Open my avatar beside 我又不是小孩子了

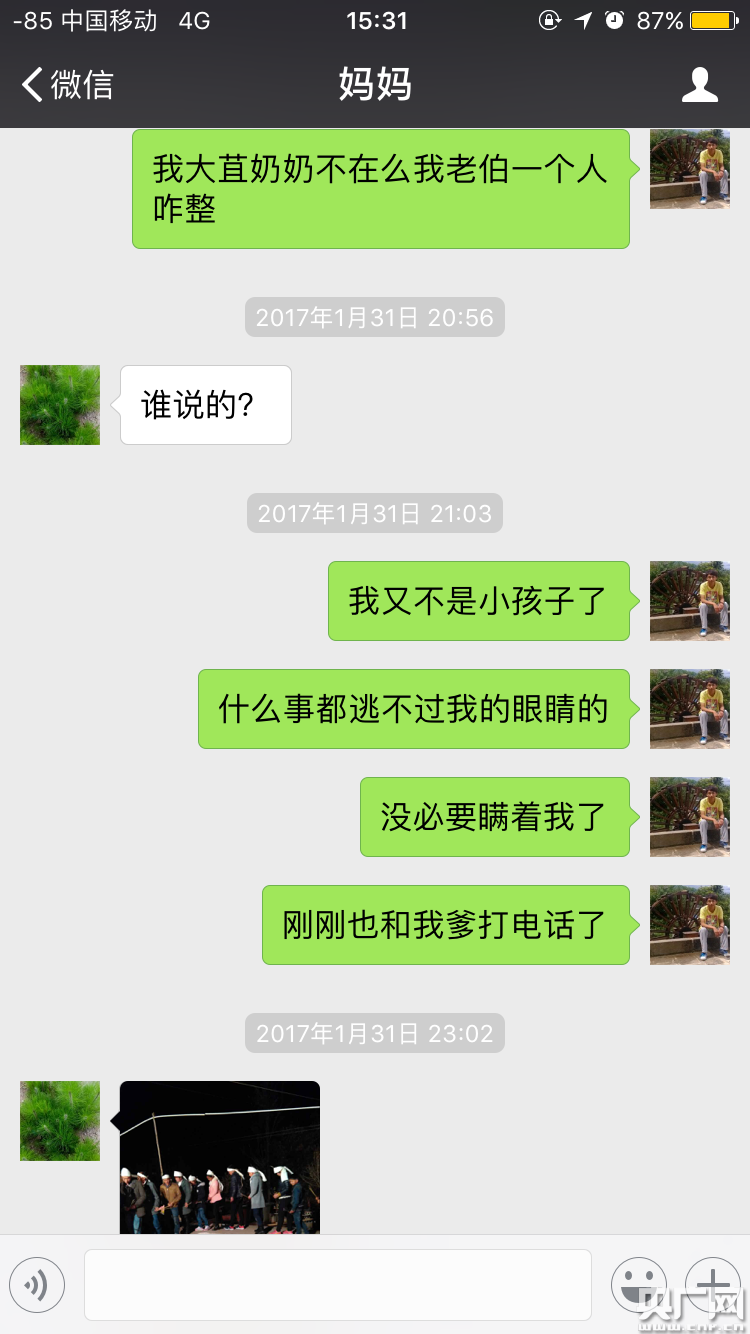[689, 601]
